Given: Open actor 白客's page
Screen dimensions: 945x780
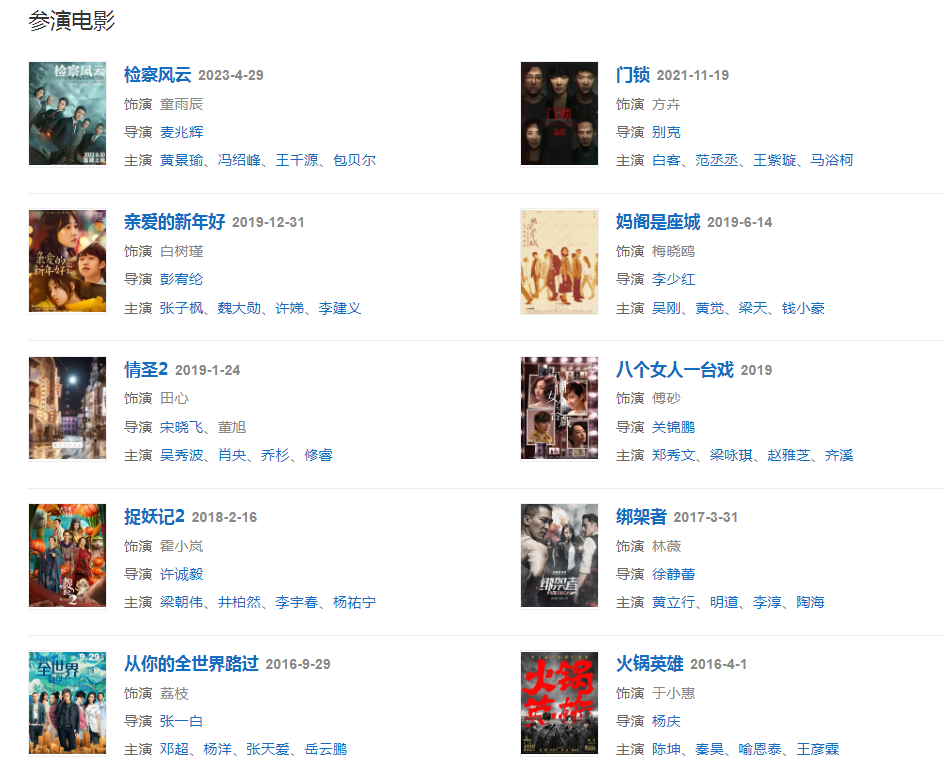Looking at the screenshot, I should point(666,160).
